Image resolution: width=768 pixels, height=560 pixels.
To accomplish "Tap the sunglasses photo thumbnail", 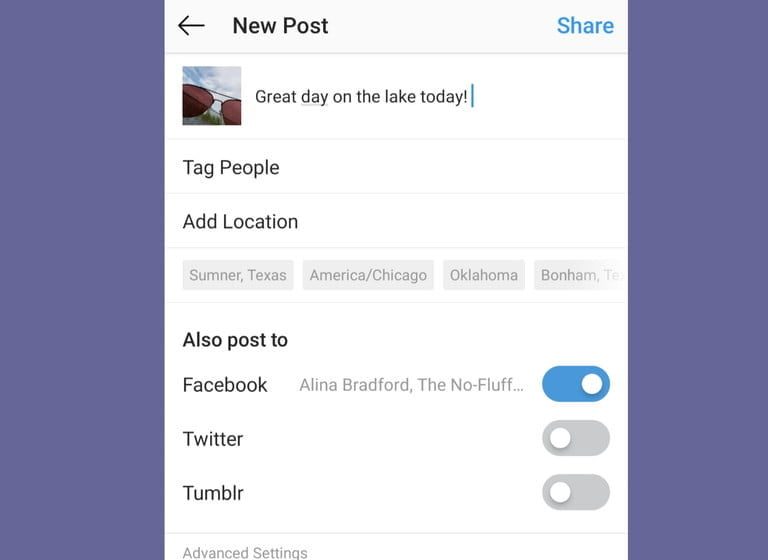I will point(212,96).
